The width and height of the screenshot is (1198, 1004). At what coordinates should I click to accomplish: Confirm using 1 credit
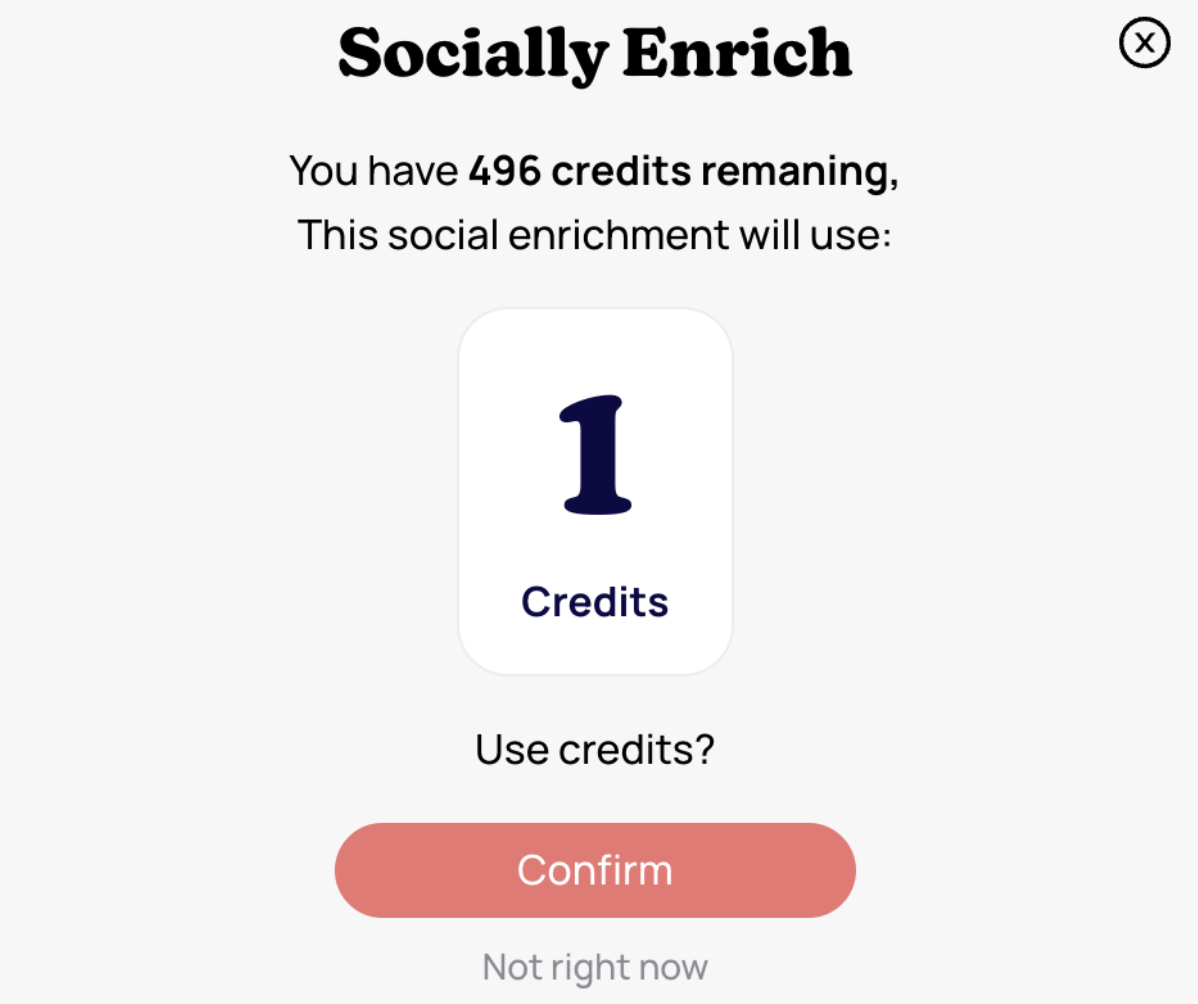pos(595,870)
